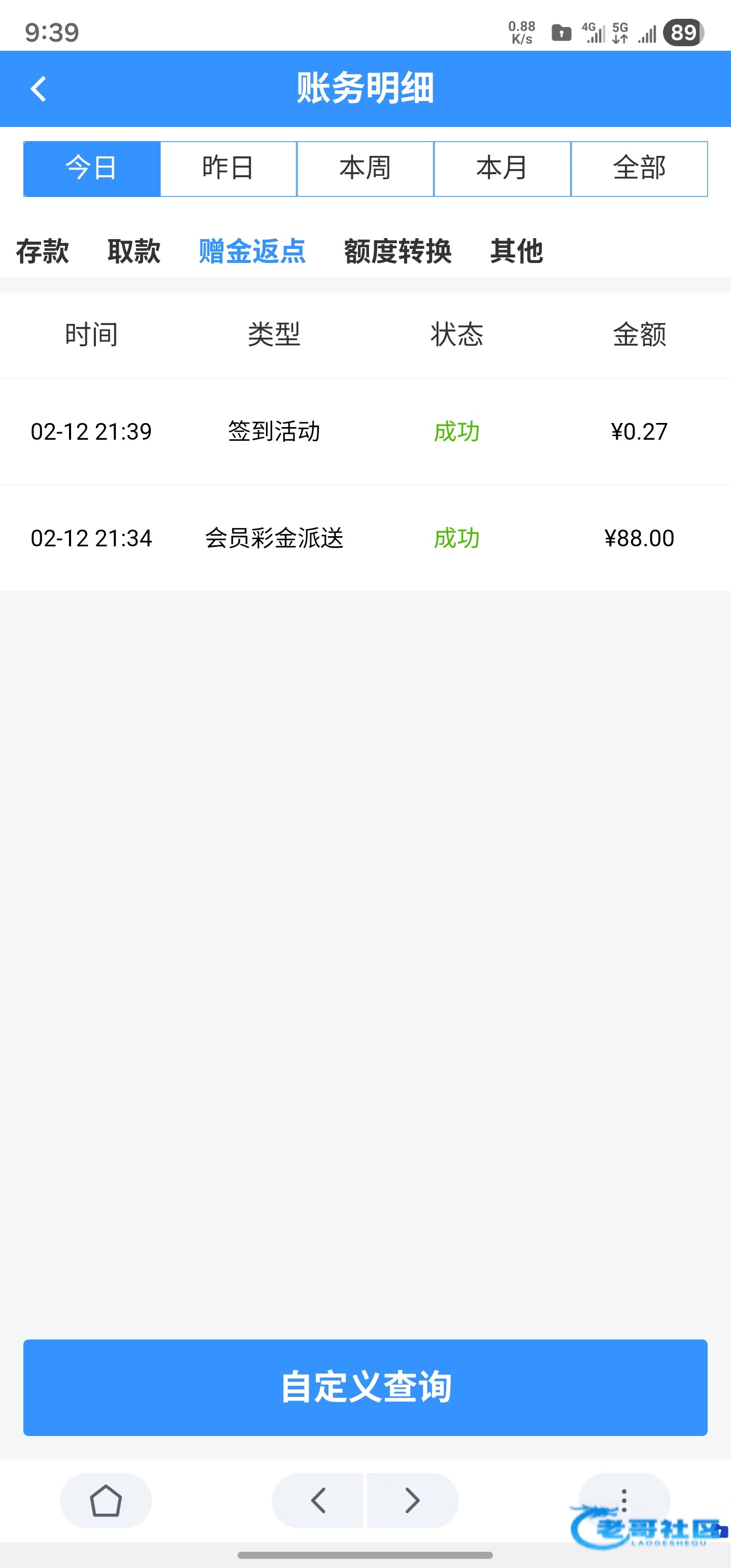Open the 取款 category

134,251
